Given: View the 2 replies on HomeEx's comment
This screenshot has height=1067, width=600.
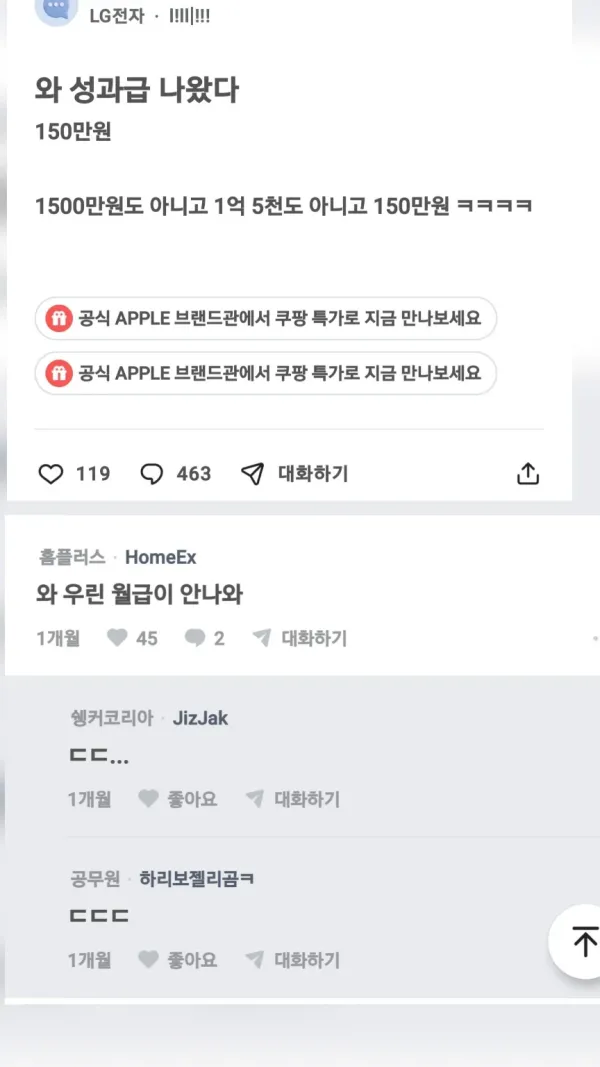Looking at the screenshot, I should click(204, 638).
